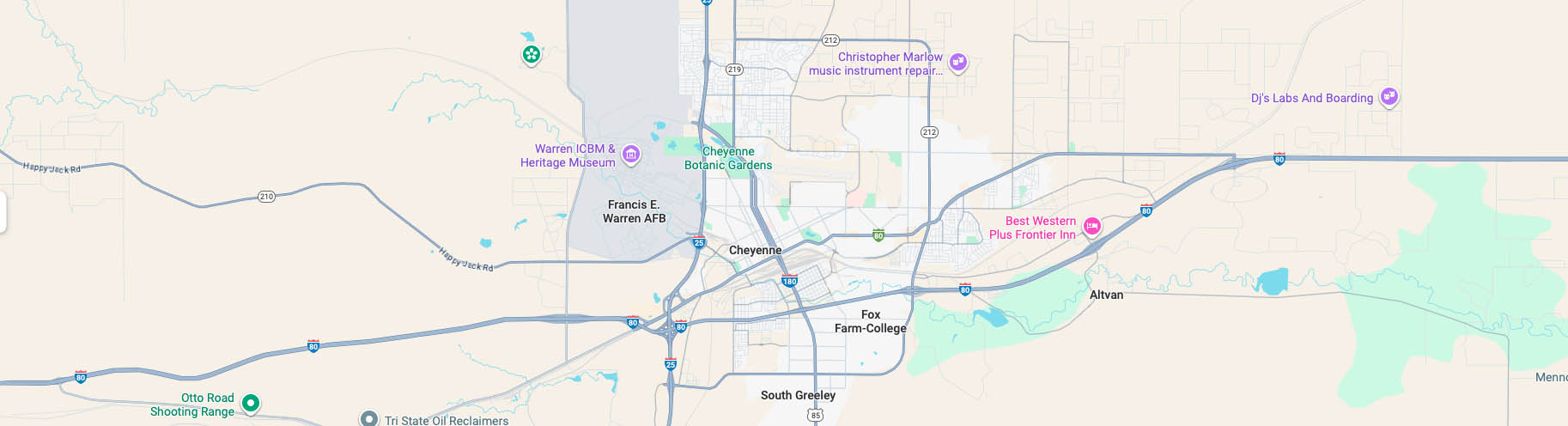Viewport: 1568px width, 426px height.
Task: Open the Tri State Oil Reclaimers pin
Action: (368, 418)
